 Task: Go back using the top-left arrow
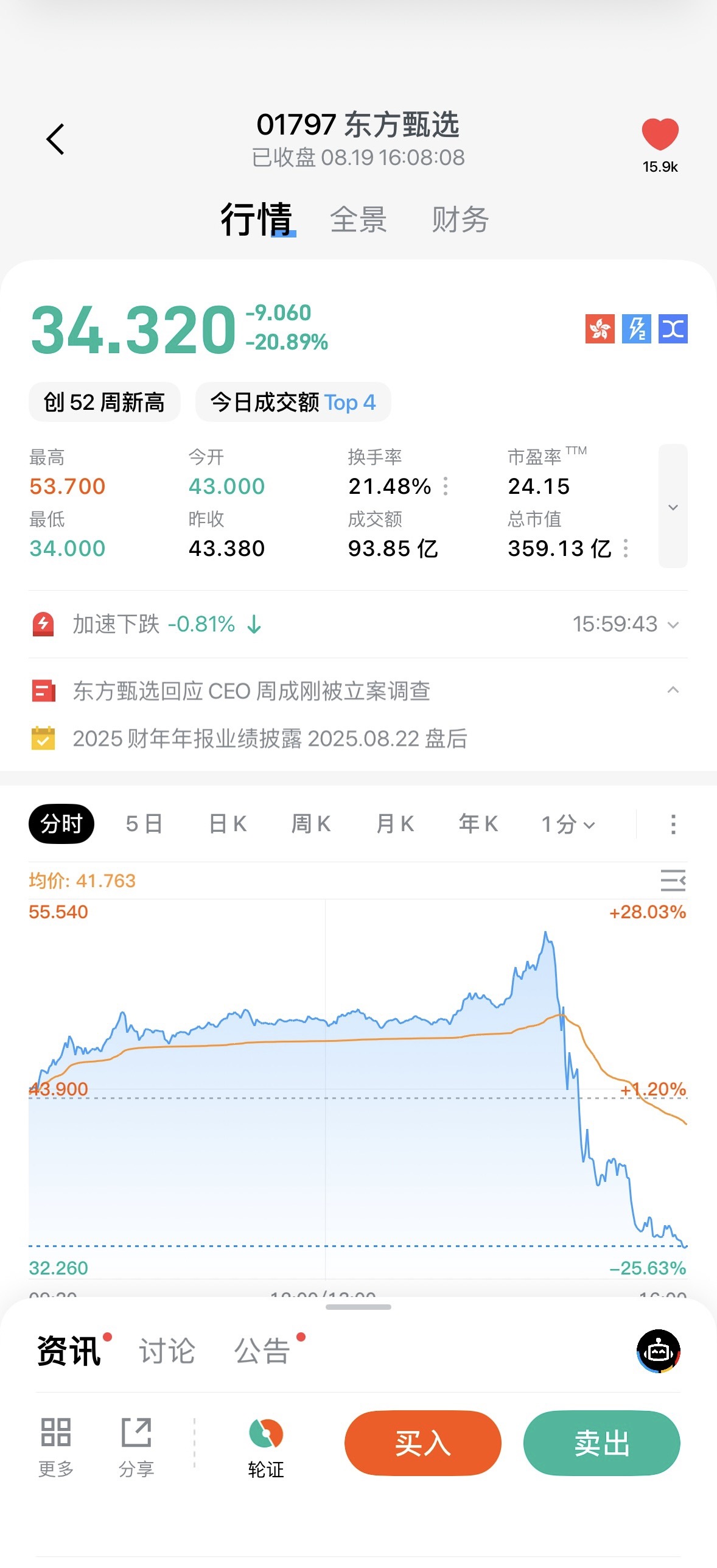55,139
